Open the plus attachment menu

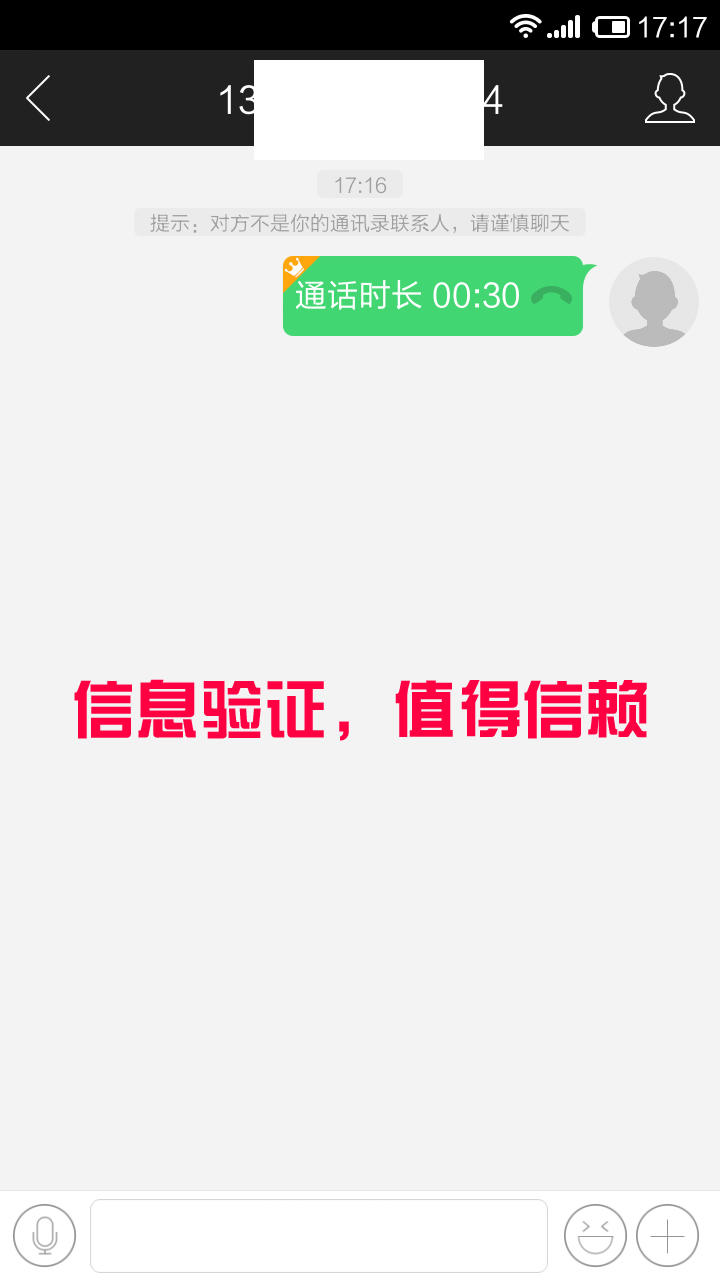[667, 1235]
